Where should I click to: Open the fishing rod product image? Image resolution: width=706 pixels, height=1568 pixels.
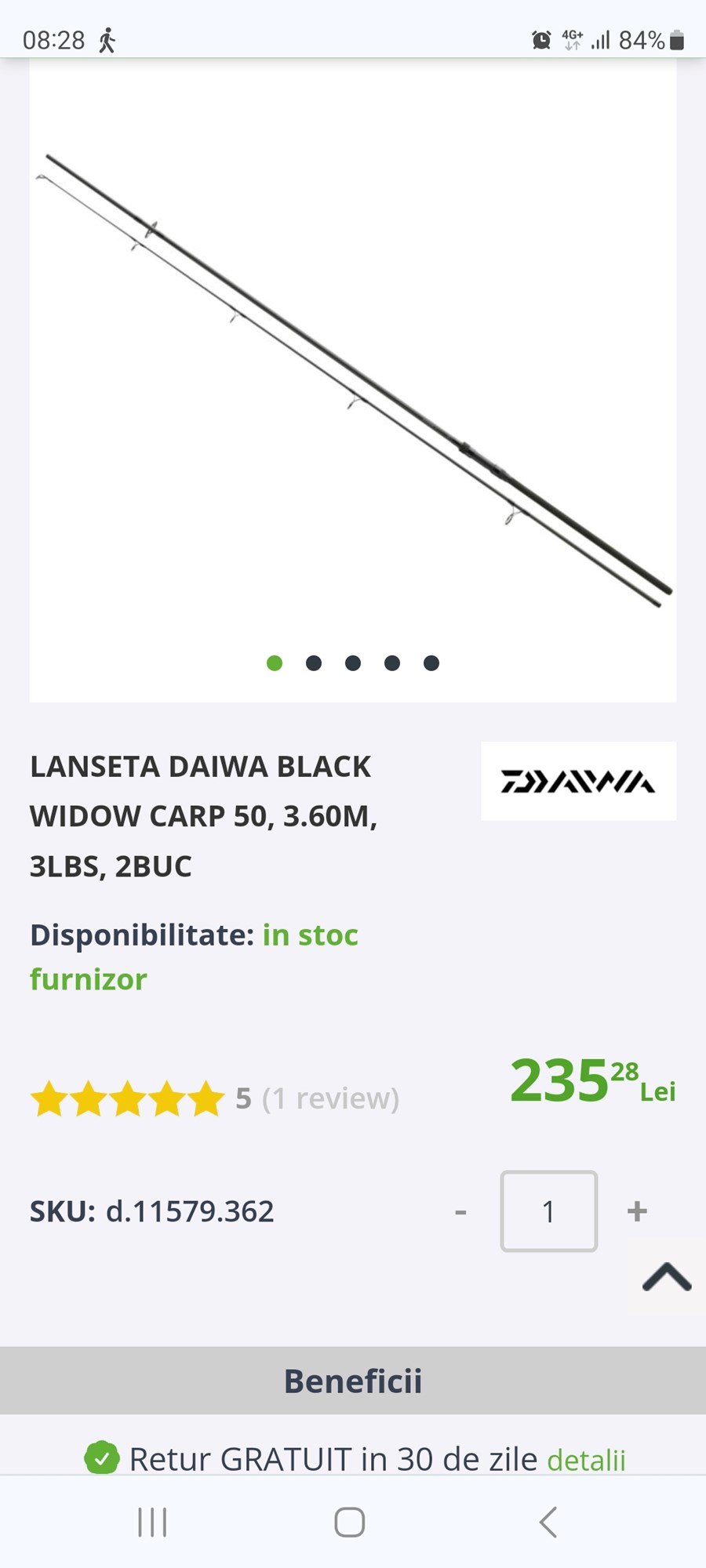pos(353,376)
